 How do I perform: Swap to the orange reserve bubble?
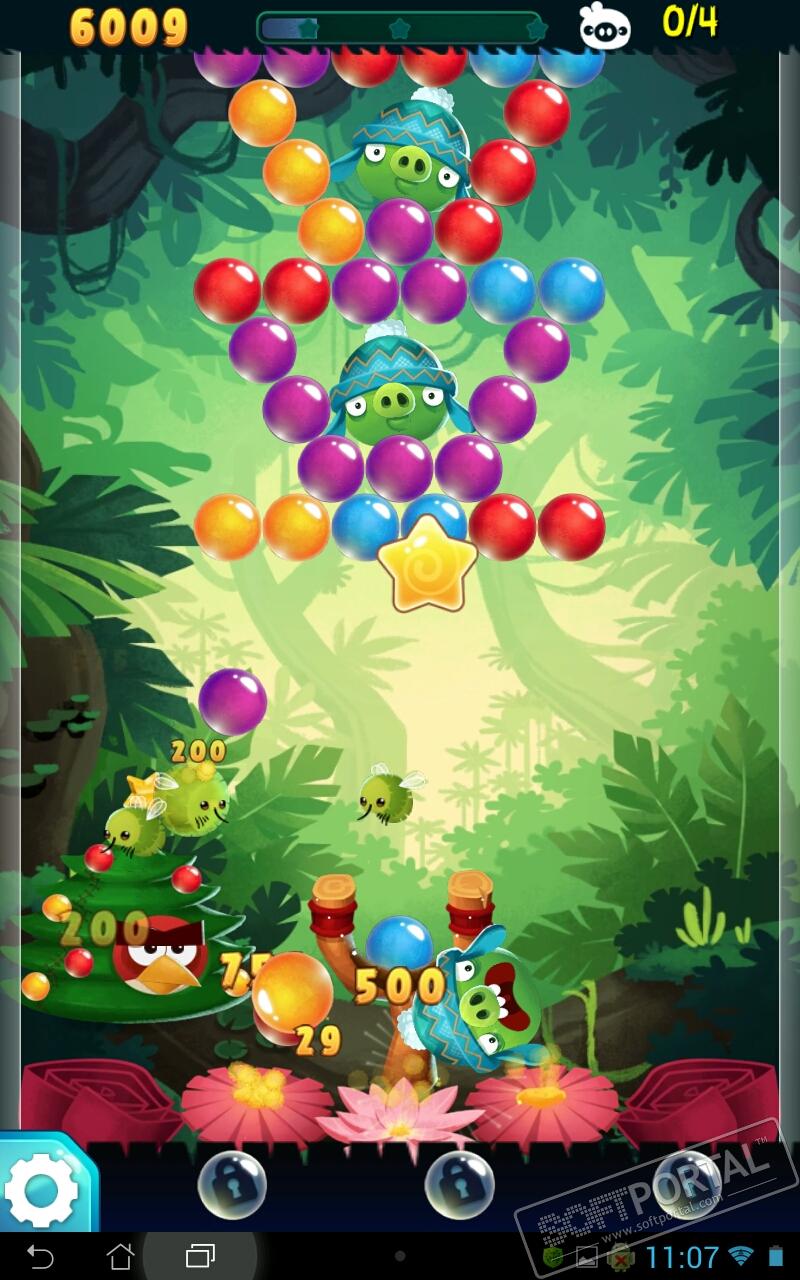click(x=292, y=993)
